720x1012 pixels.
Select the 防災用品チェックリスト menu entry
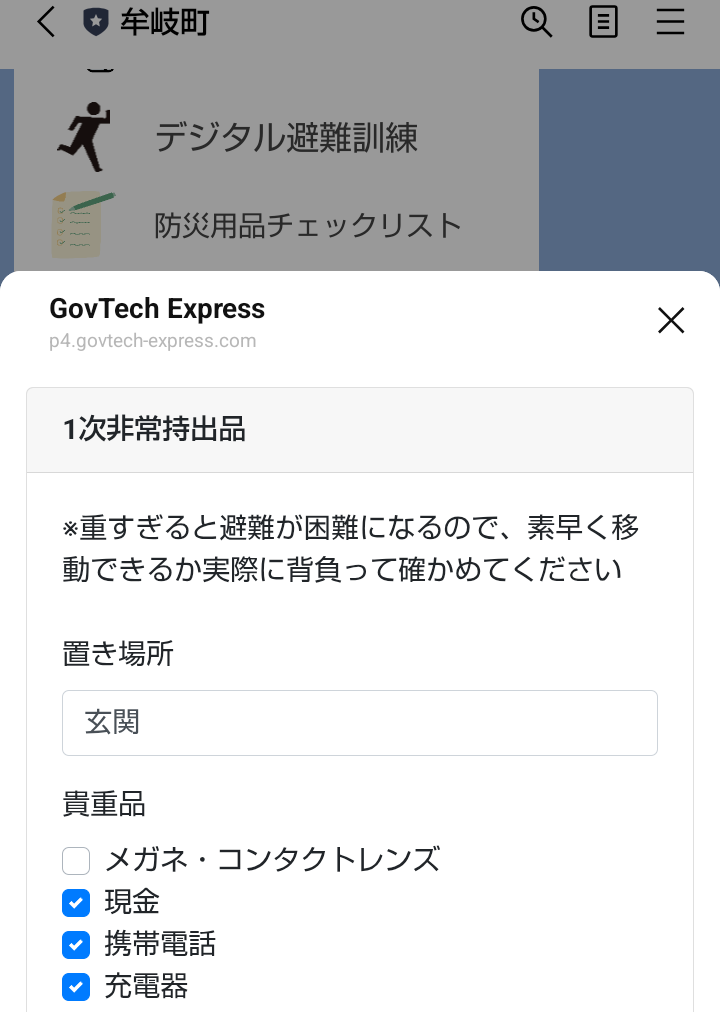tap(308, 225)
